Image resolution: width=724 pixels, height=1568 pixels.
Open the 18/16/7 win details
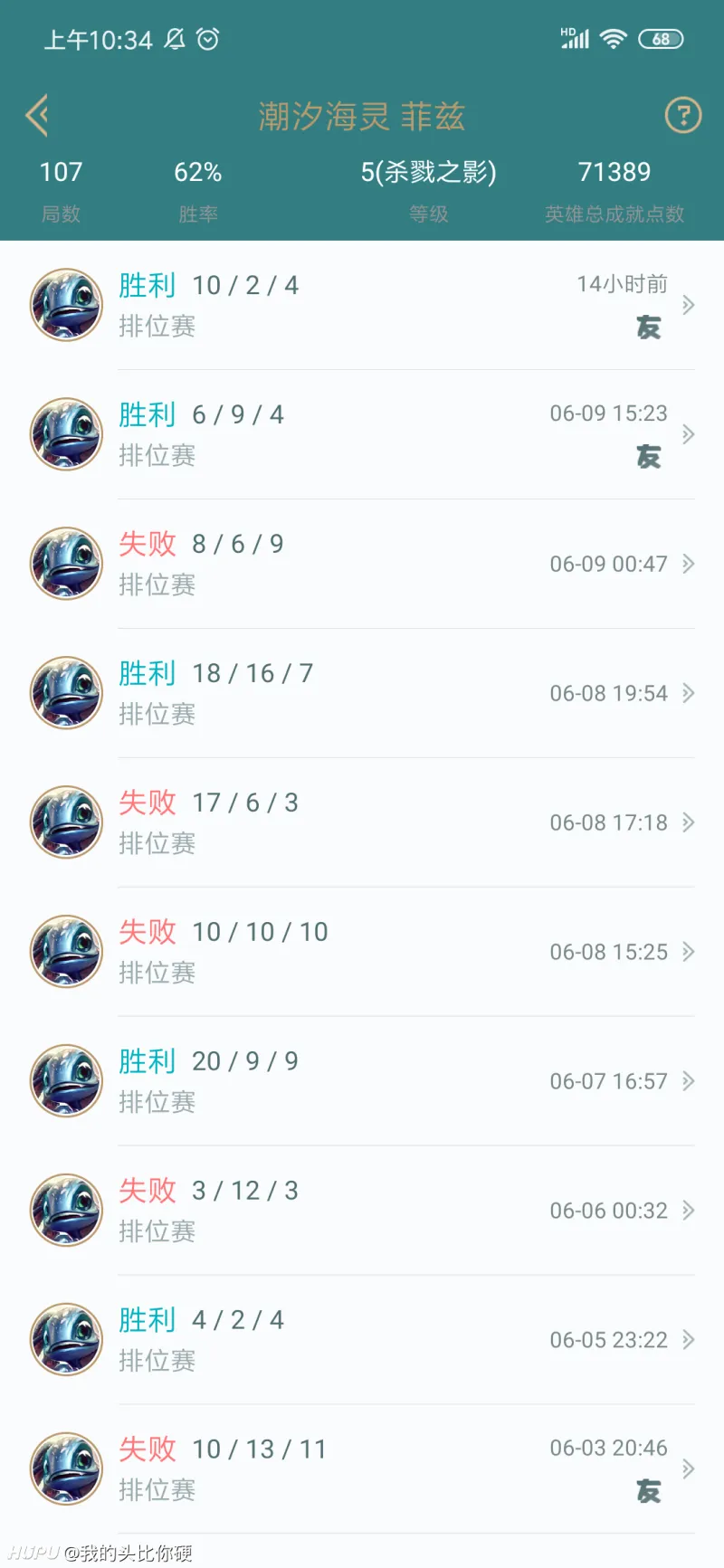pos(362,693)
